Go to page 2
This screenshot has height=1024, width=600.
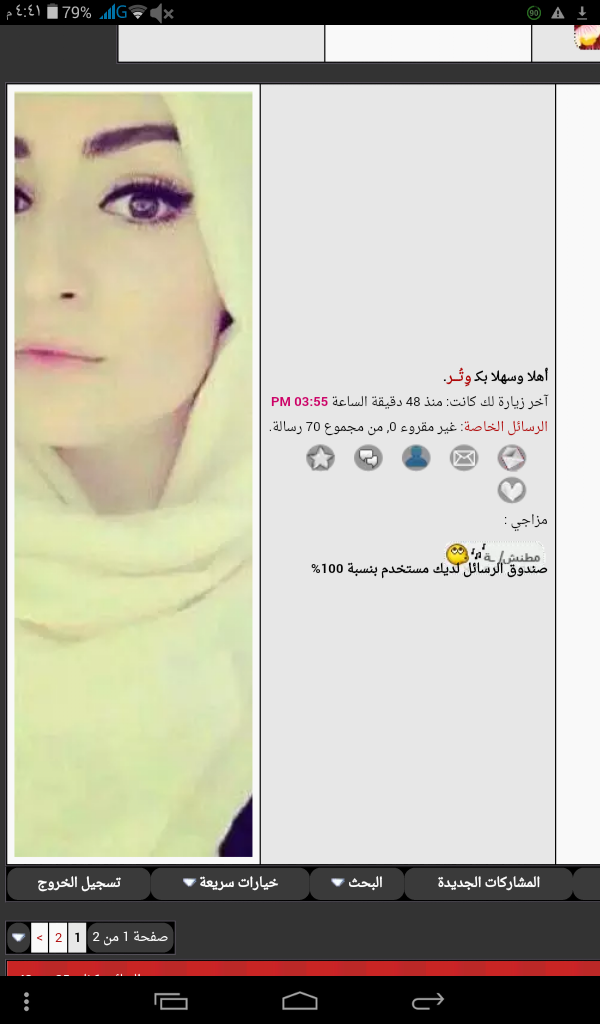click(58, 938)
